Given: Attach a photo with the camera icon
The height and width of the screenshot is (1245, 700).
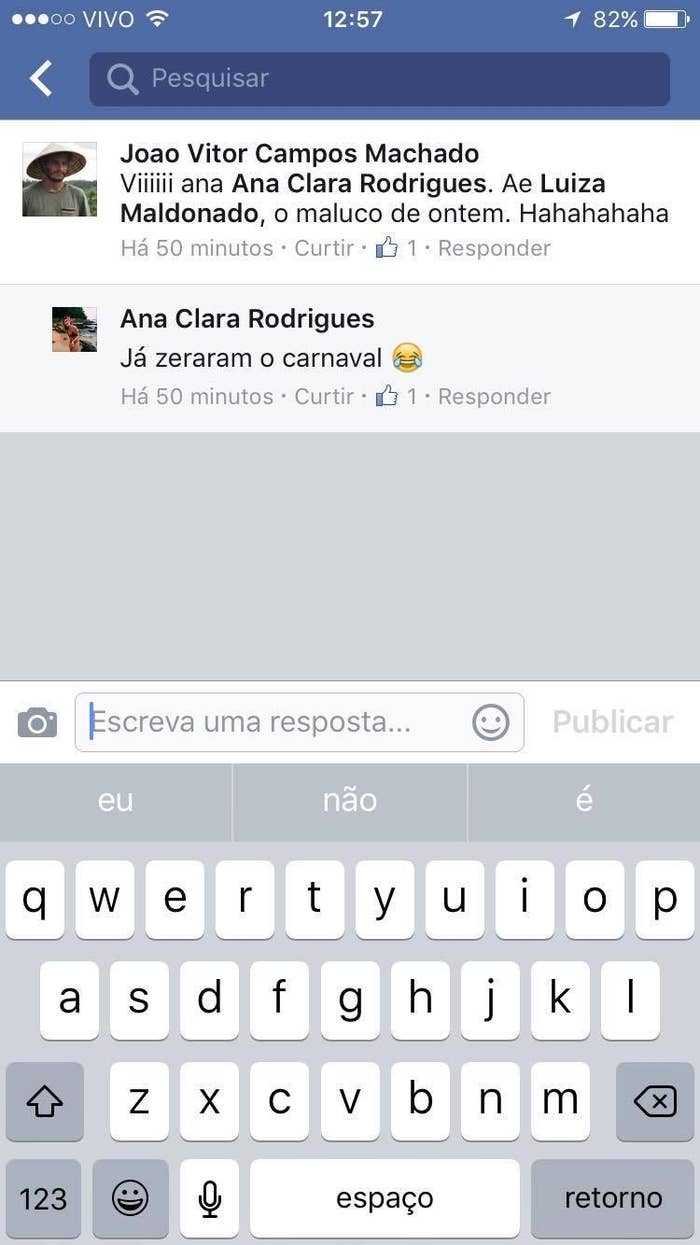Looking at the screenshot, I should (x=37, y=722).
